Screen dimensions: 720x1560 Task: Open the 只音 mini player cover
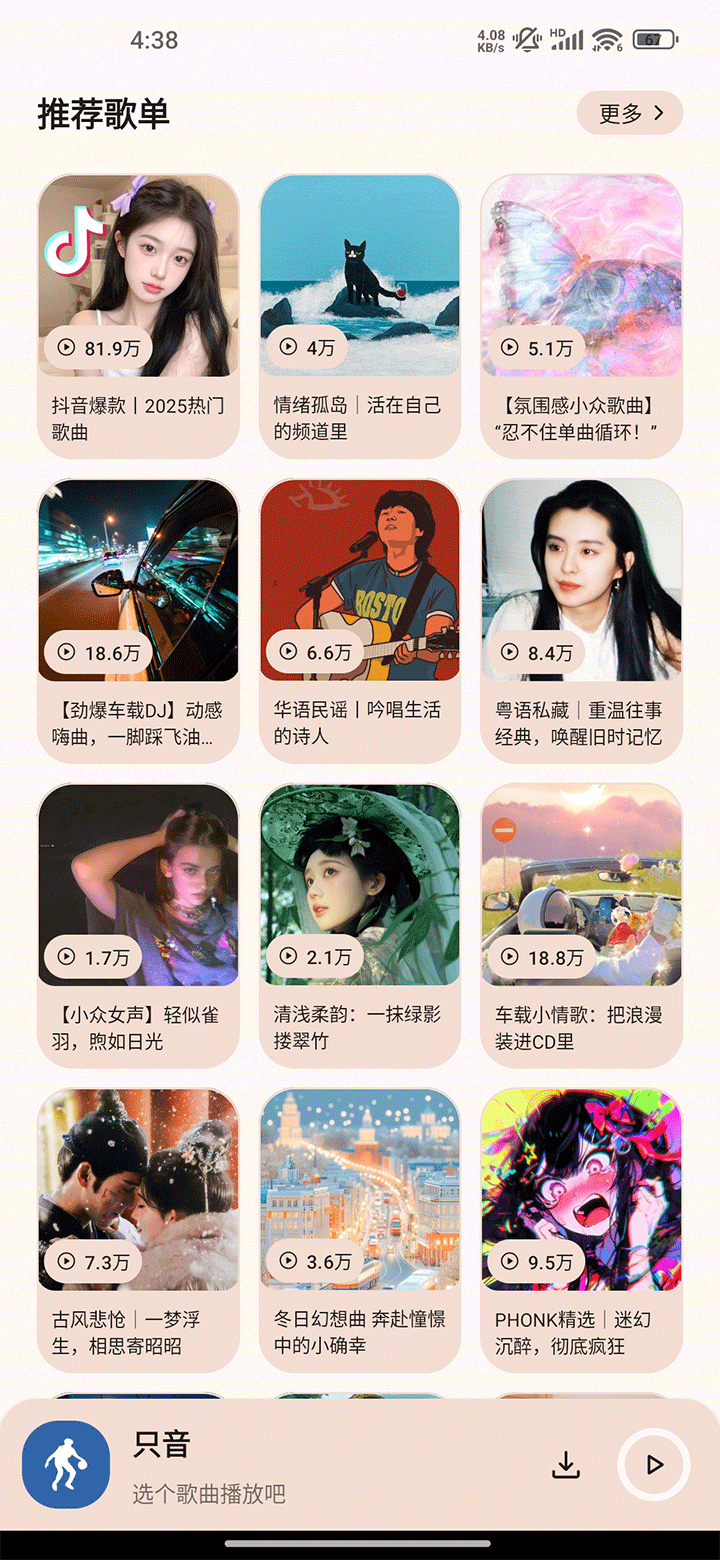66,1465
